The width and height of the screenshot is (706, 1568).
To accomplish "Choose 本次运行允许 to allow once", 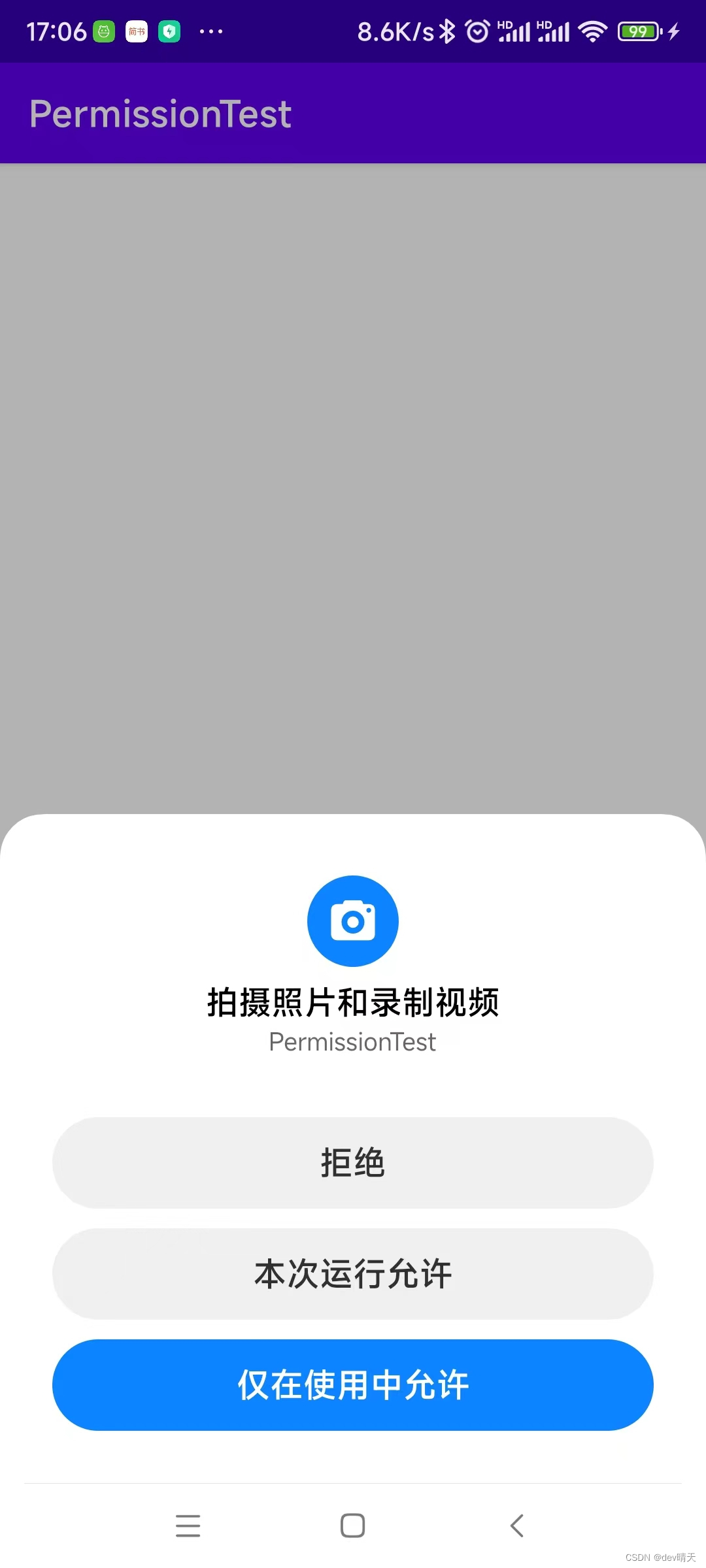I will click(x=352, y=1273).
